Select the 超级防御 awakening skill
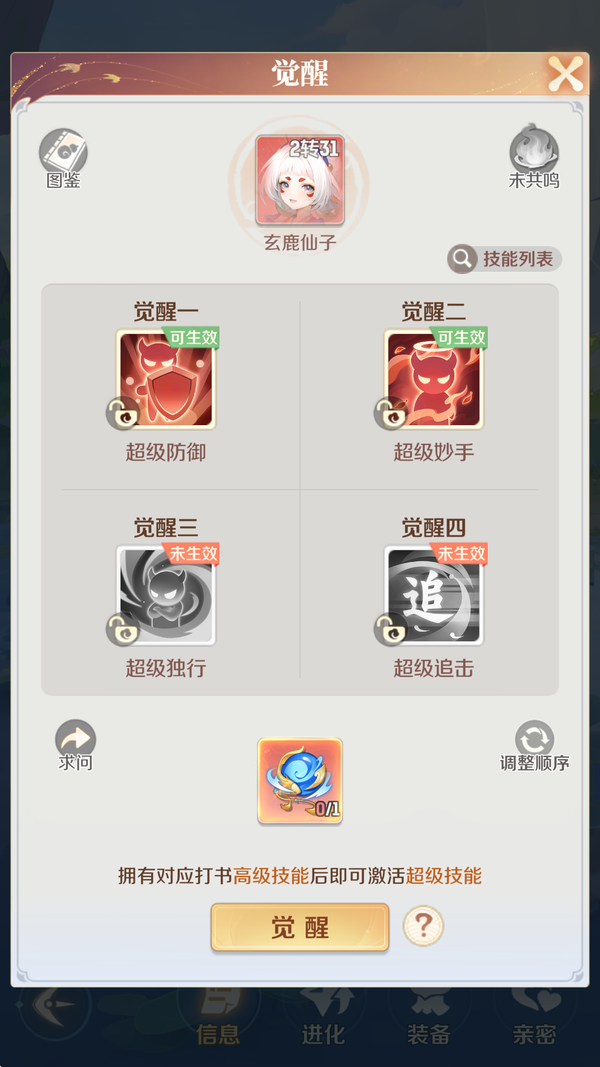Image resolution: width=600 pixels, height=1067 pixels. 166,380
